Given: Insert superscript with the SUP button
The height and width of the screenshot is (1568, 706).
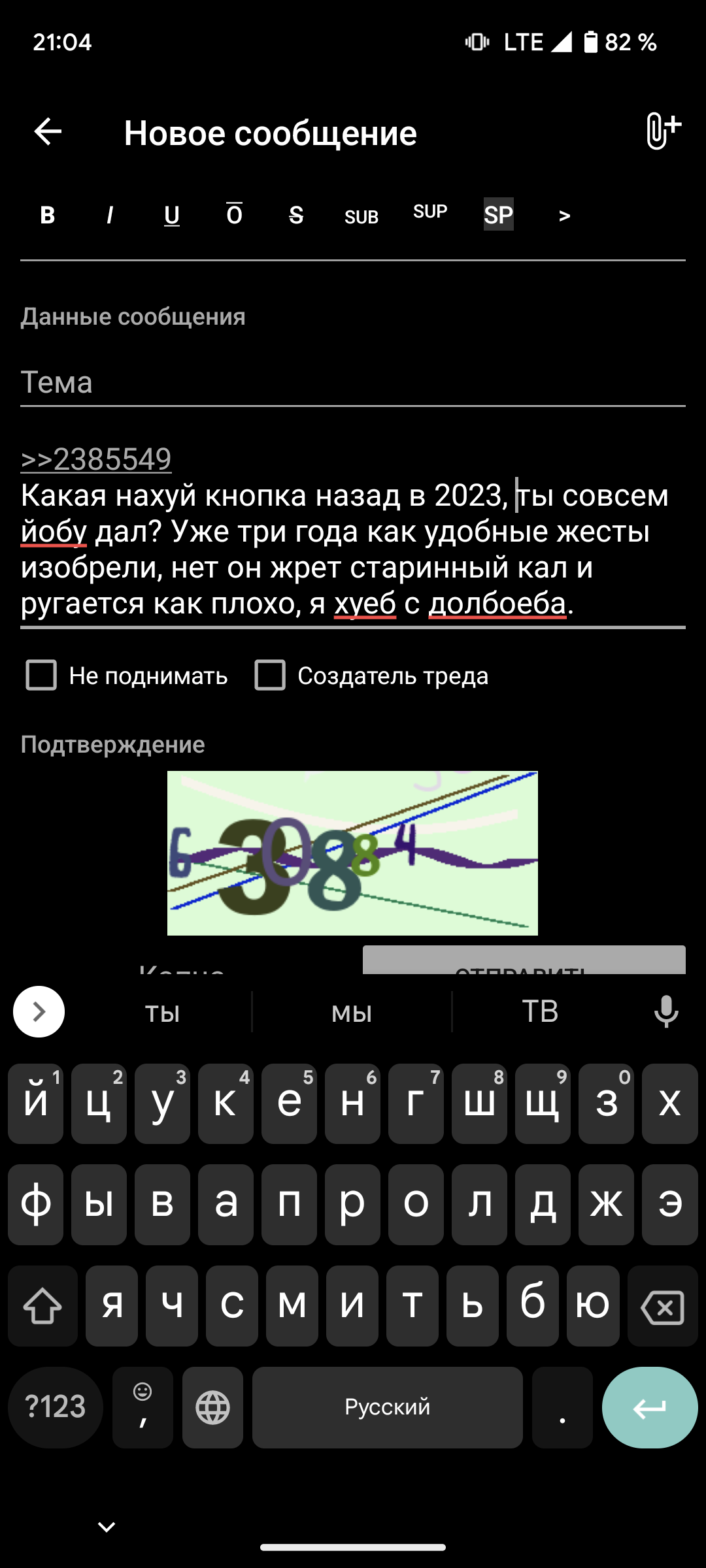Looking at the screenshot, I should 430,212.
